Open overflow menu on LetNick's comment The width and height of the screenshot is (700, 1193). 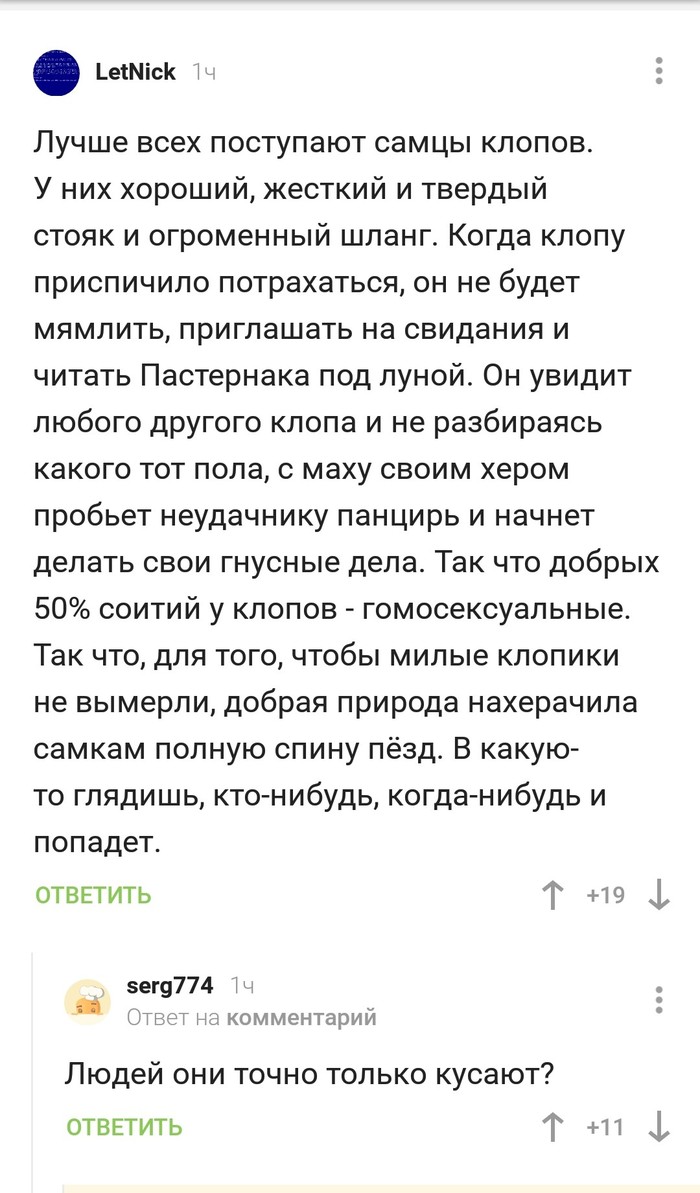658,72
